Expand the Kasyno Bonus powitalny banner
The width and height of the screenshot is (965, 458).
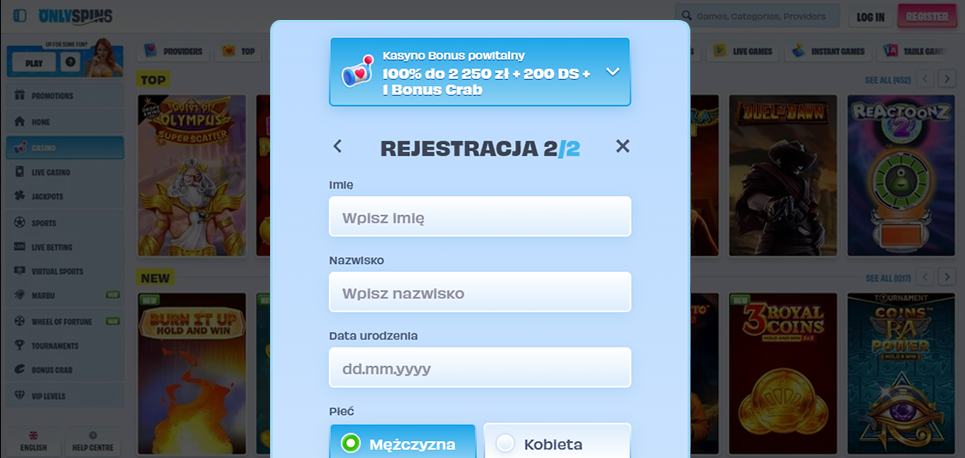click(613, 72)
